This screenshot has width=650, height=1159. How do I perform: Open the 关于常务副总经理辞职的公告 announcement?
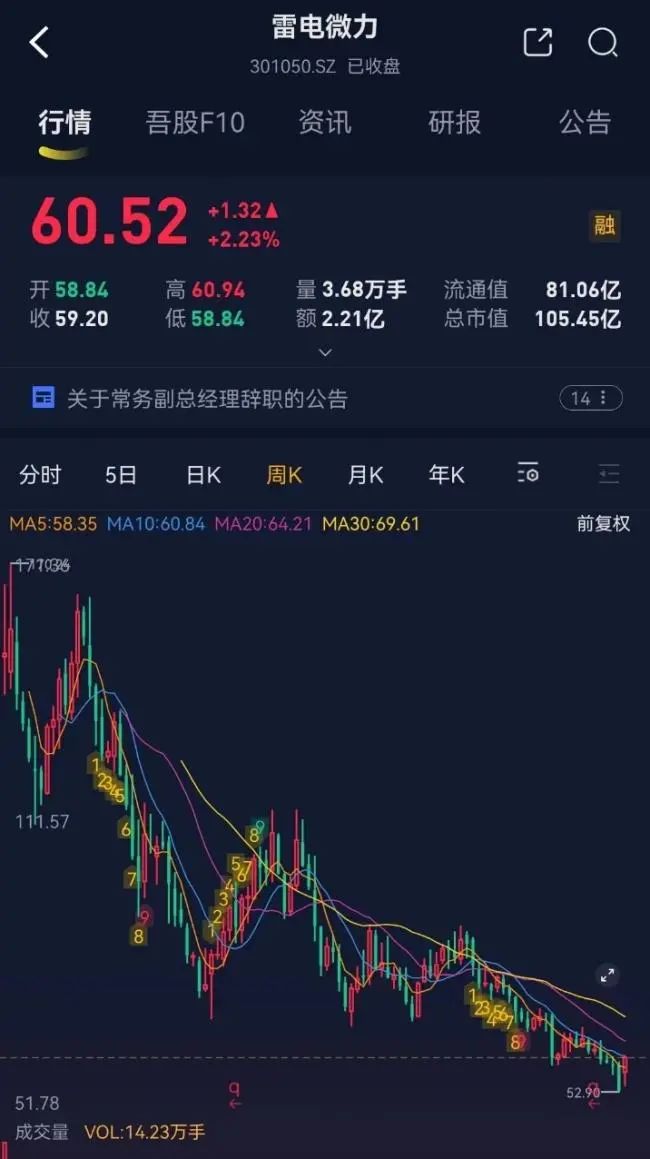coord(207,399)
